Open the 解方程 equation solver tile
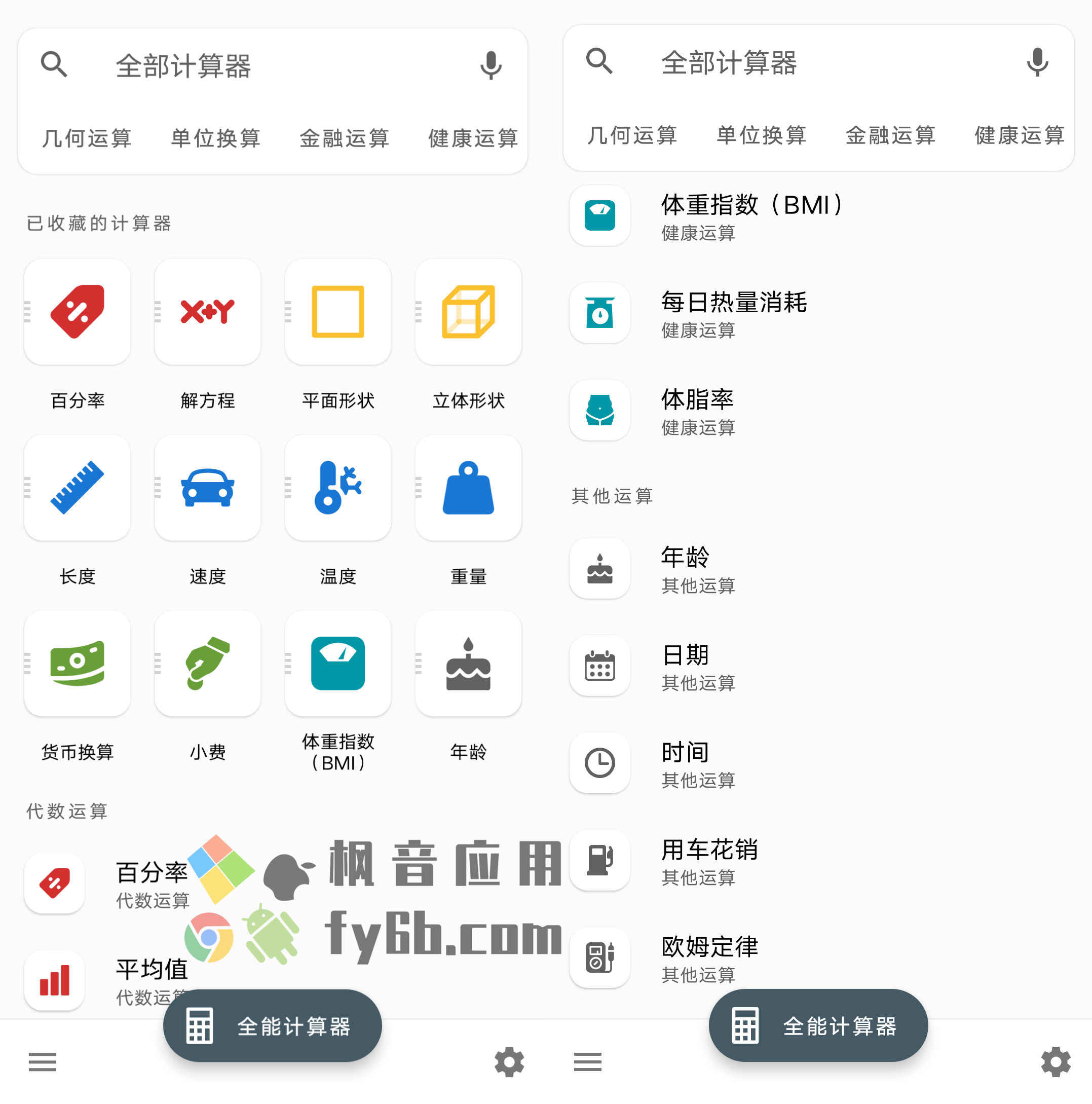 (207, 312)
